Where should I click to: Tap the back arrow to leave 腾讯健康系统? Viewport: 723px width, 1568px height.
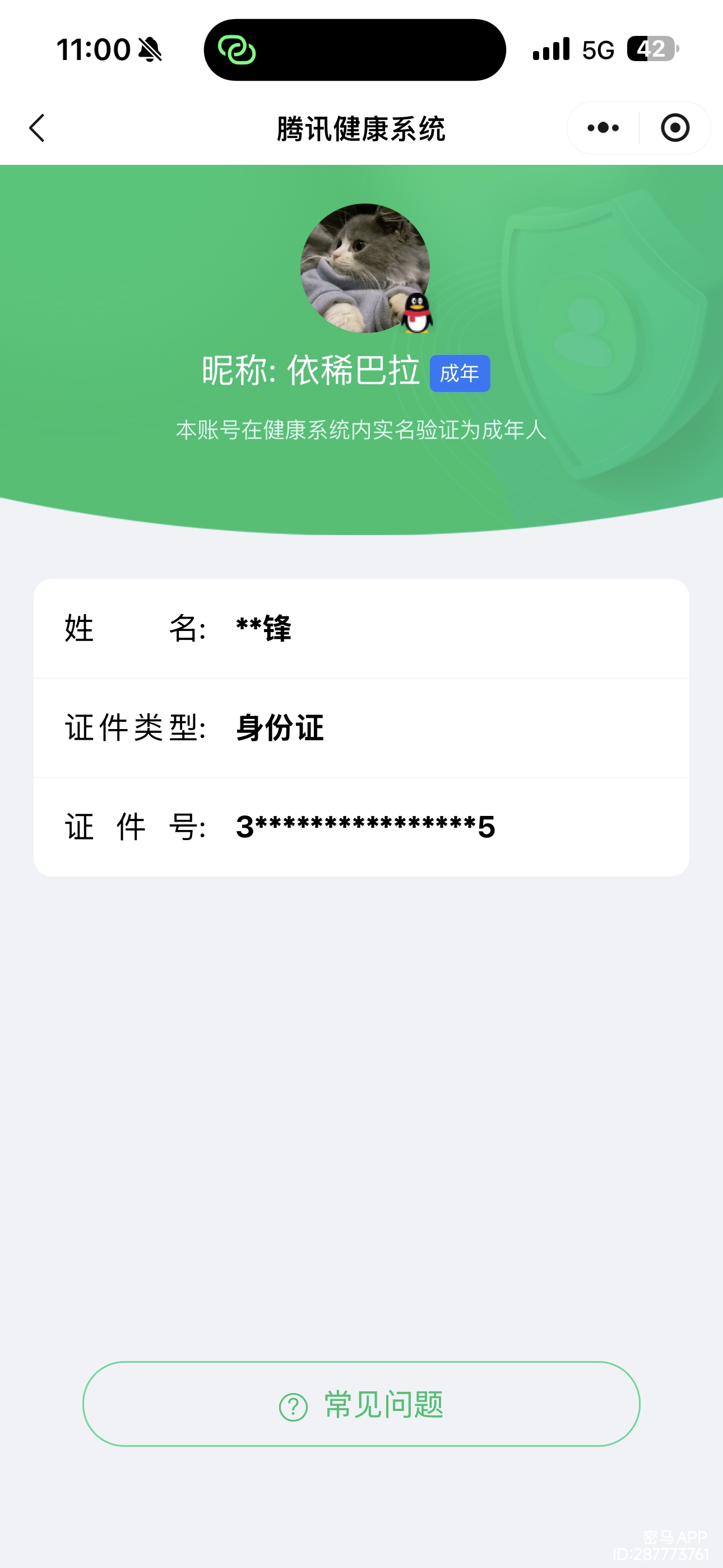(x=36, y=128)
